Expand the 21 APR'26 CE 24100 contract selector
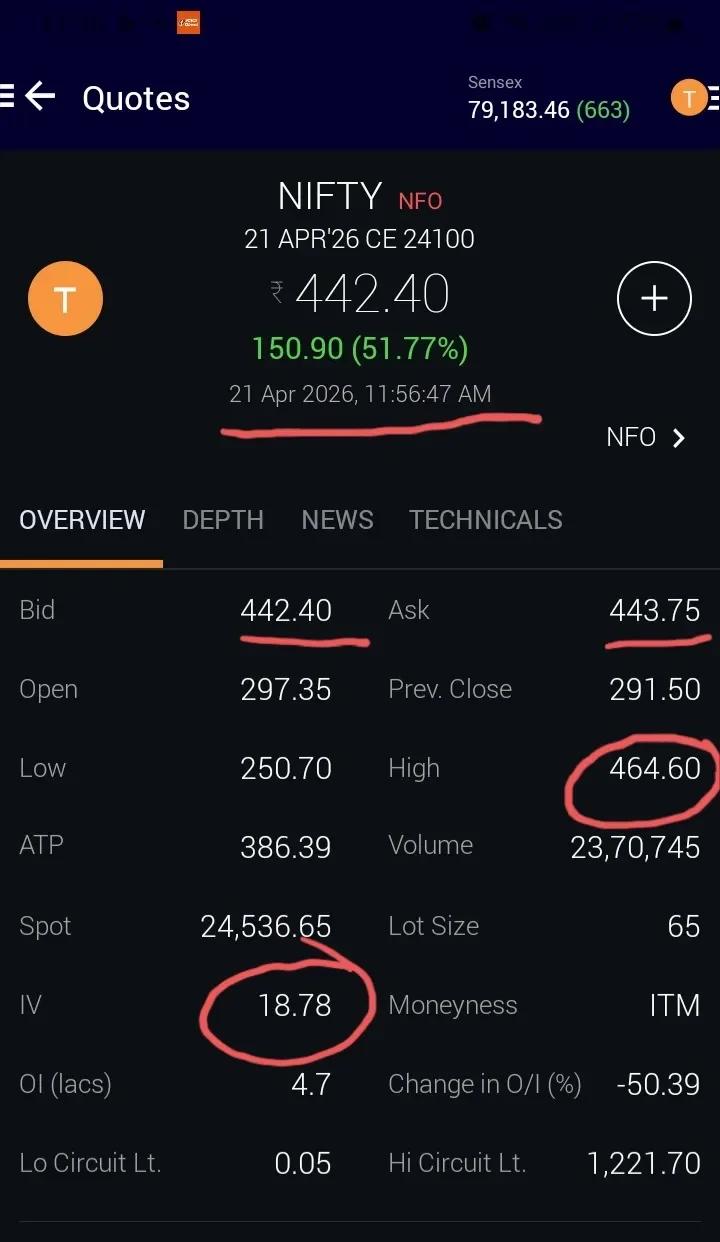This screenshot has height=1242, width=720. point(359,239)
